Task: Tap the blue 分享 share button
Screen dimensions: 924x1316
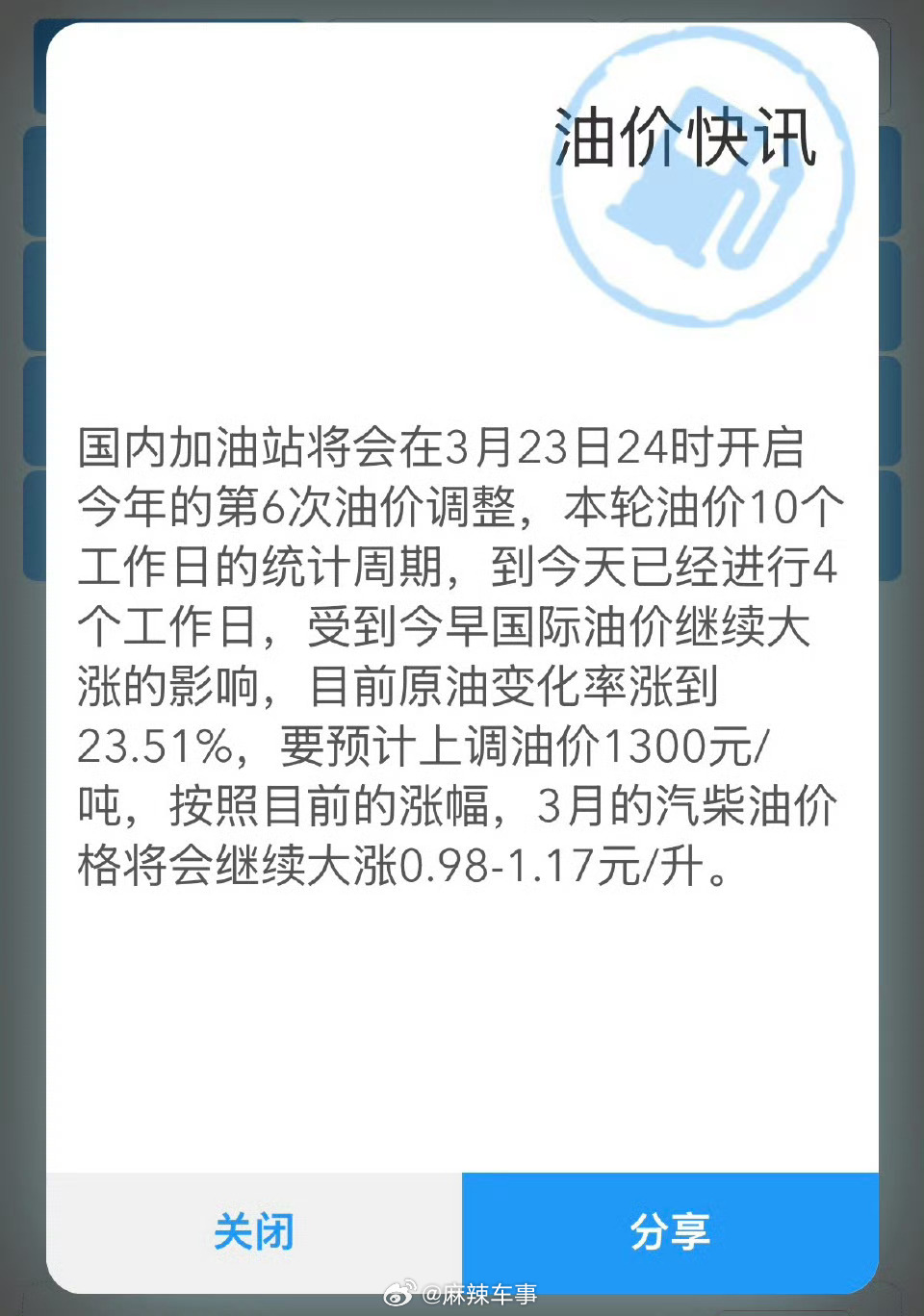Action: [x=671, y=1231]
